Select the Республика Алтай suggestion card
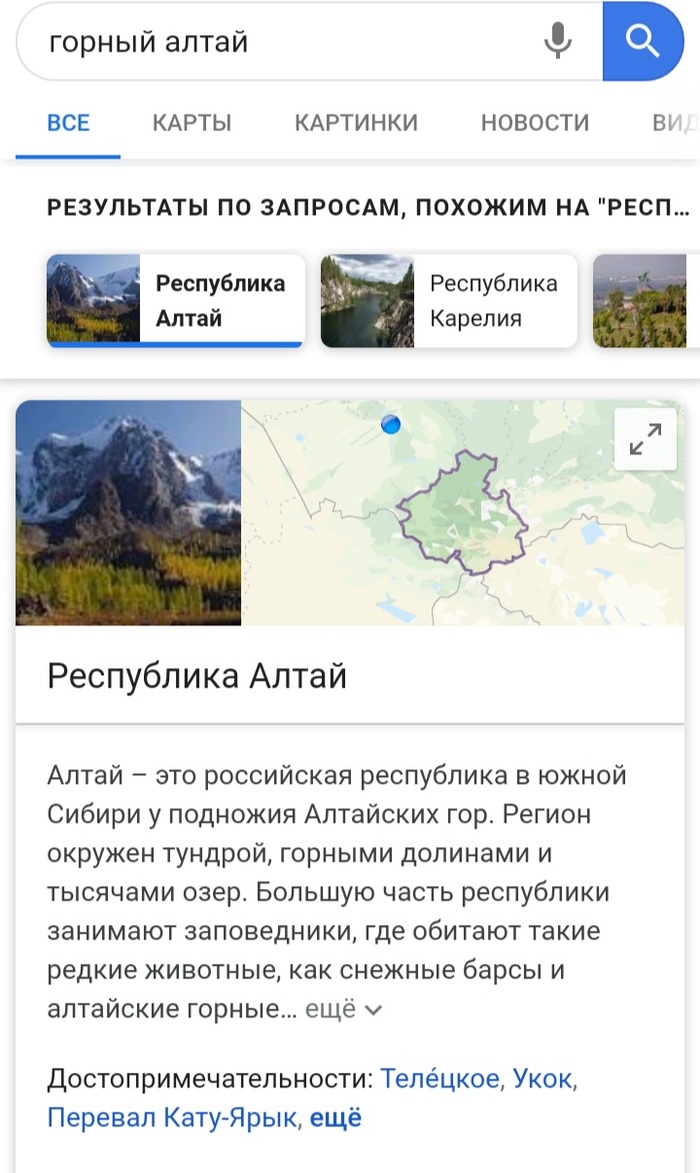This screenshot has height=1173, width=700. (x=175, y=300)
